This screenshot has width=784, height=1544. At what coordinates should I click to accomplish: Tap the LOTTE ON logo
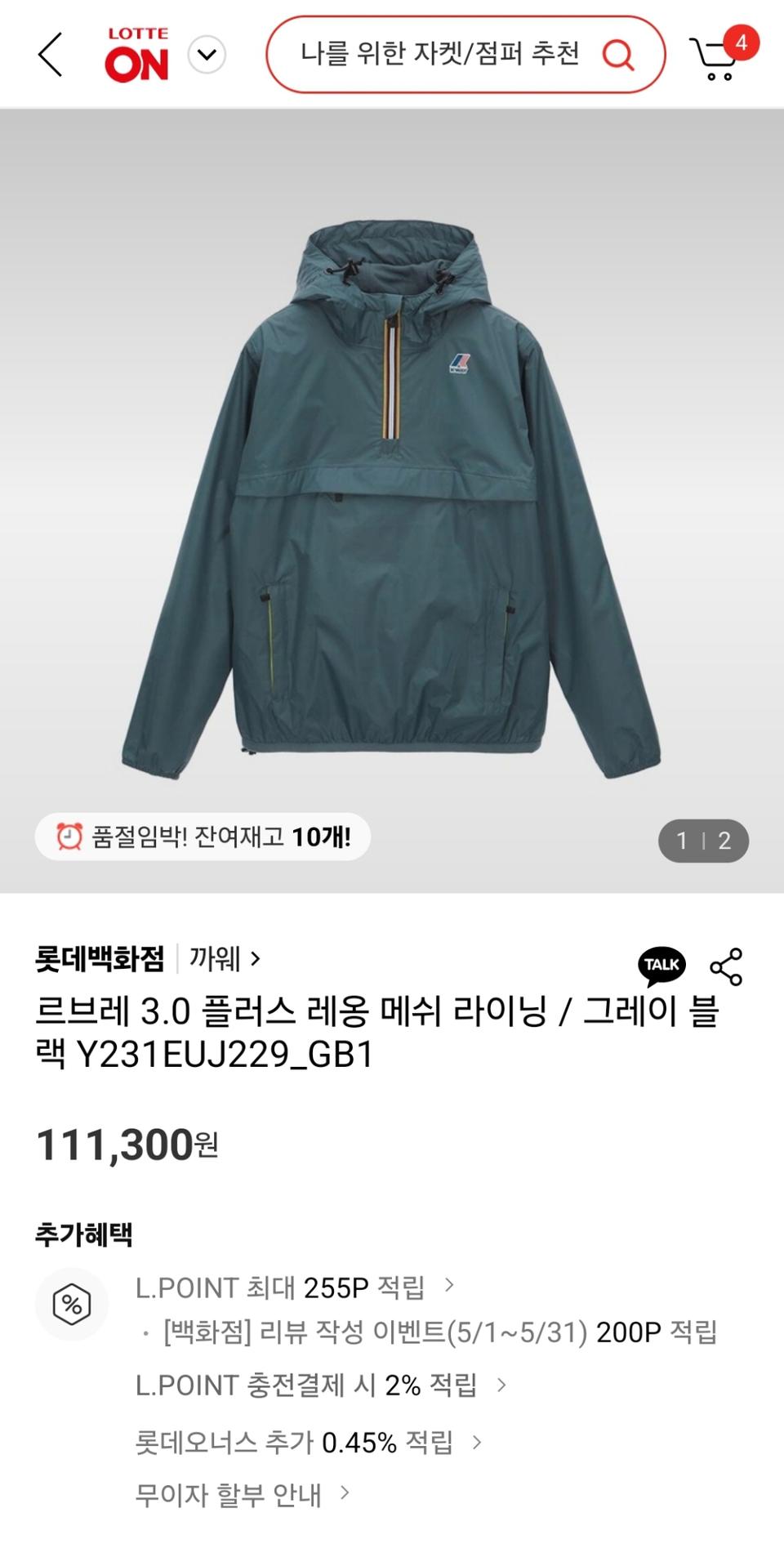point(137,54)
